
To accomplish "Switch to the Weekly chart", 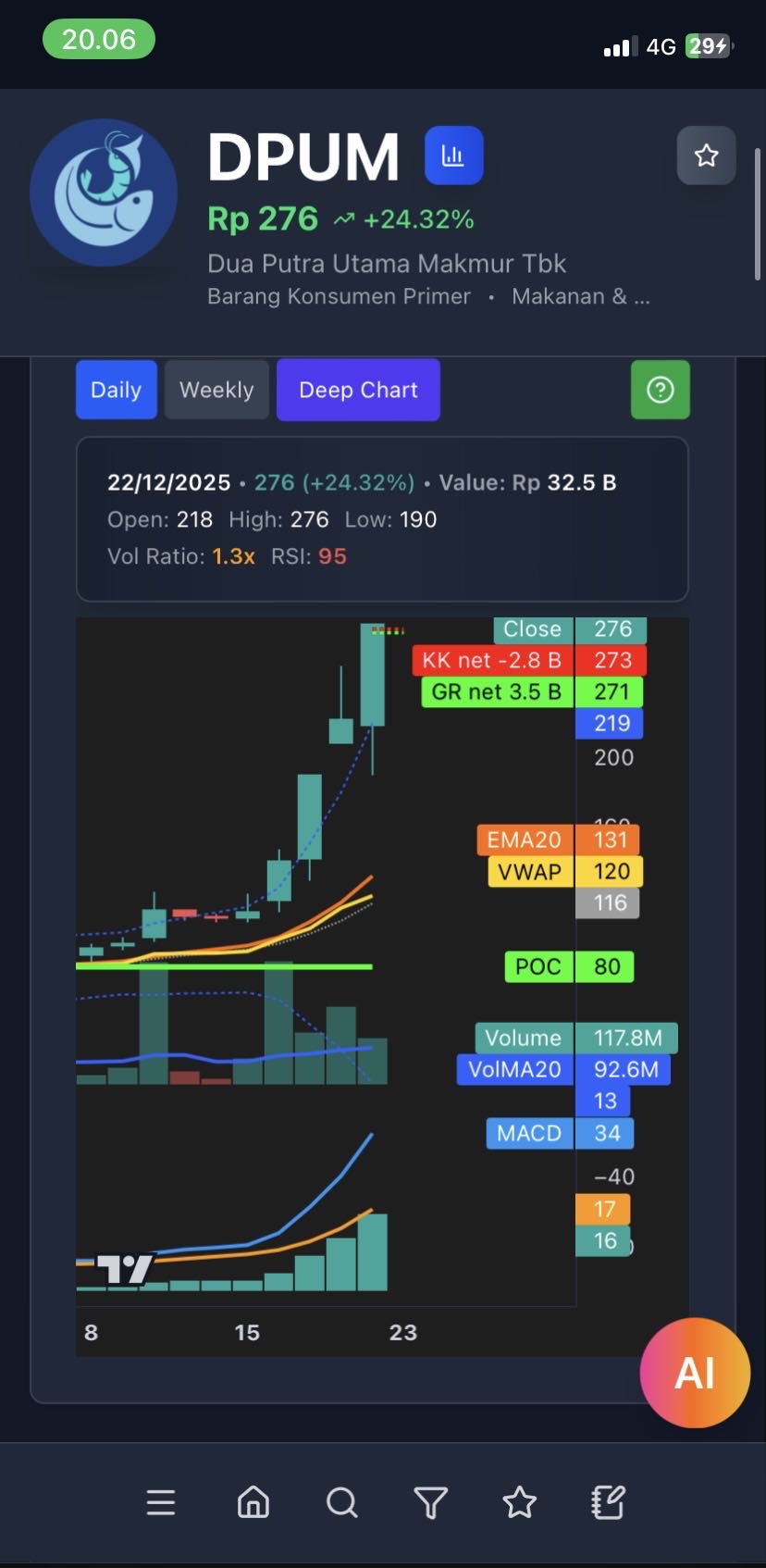I will tap(216, 390).
